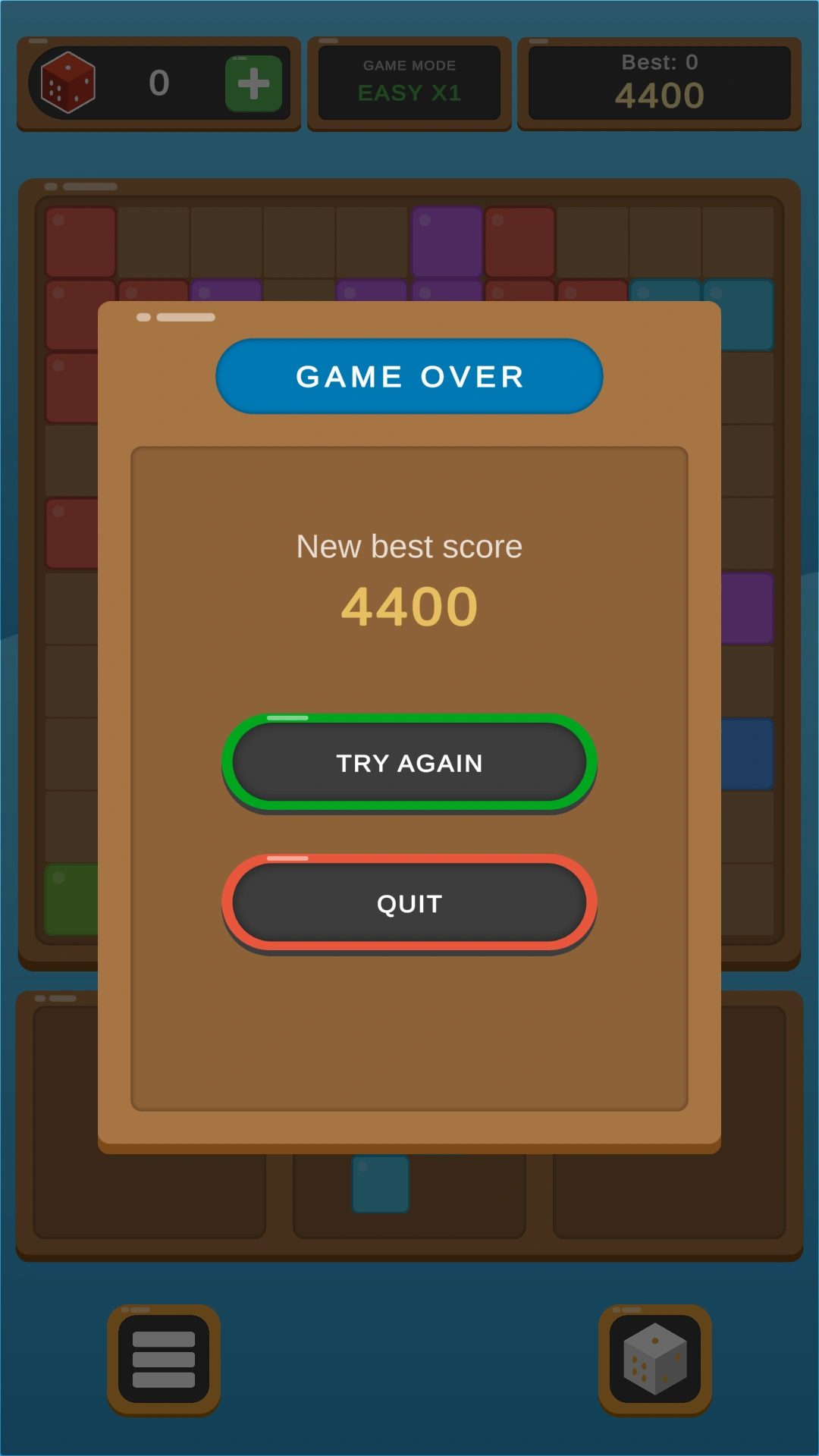
Task: Add more dice with the green plus
Action: coord(253,83)
